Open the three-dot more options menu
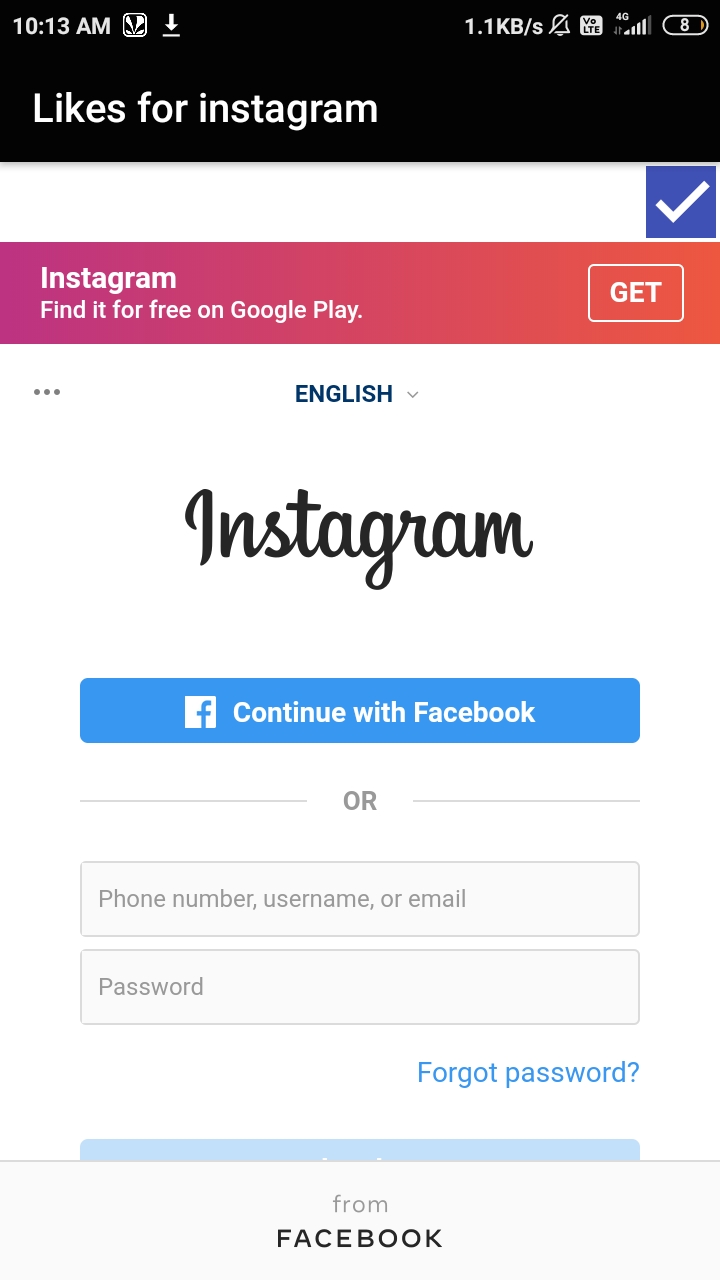 [47, 392]
